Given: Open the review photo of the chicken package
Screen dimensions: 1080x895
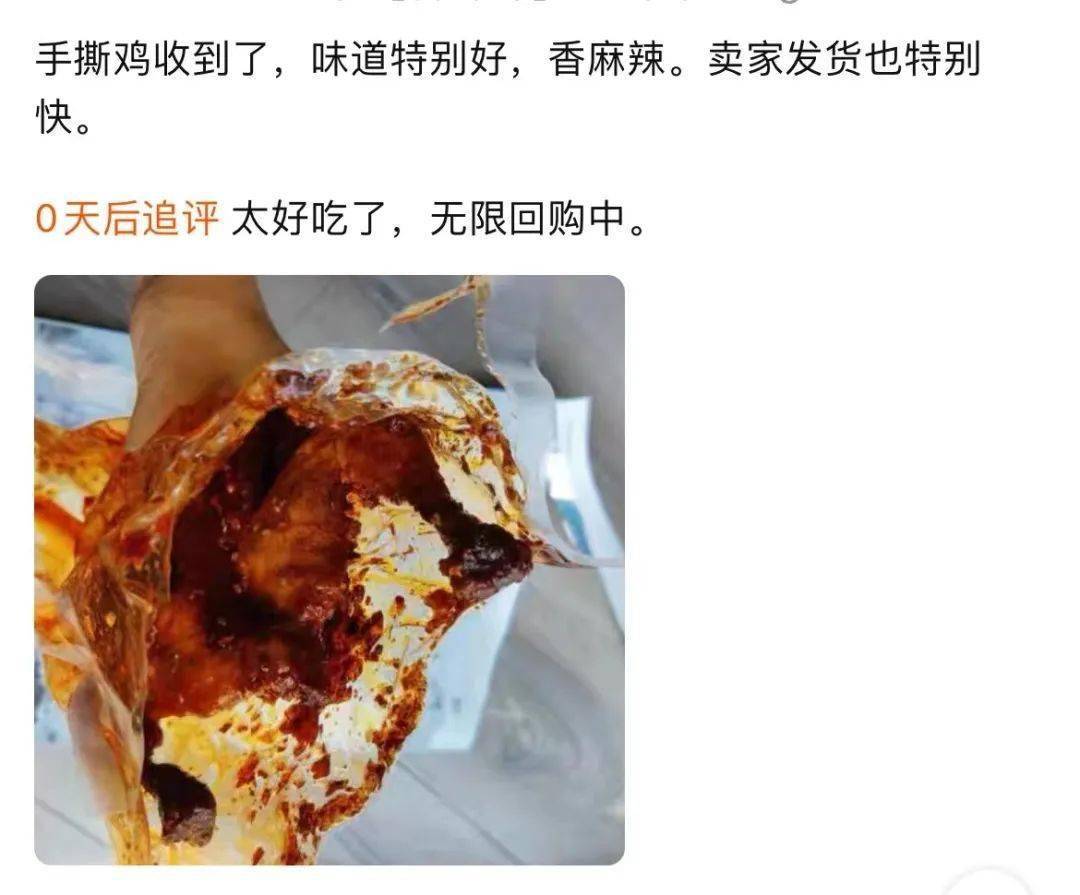Looking at the screenshot, I should coord(329,569).
